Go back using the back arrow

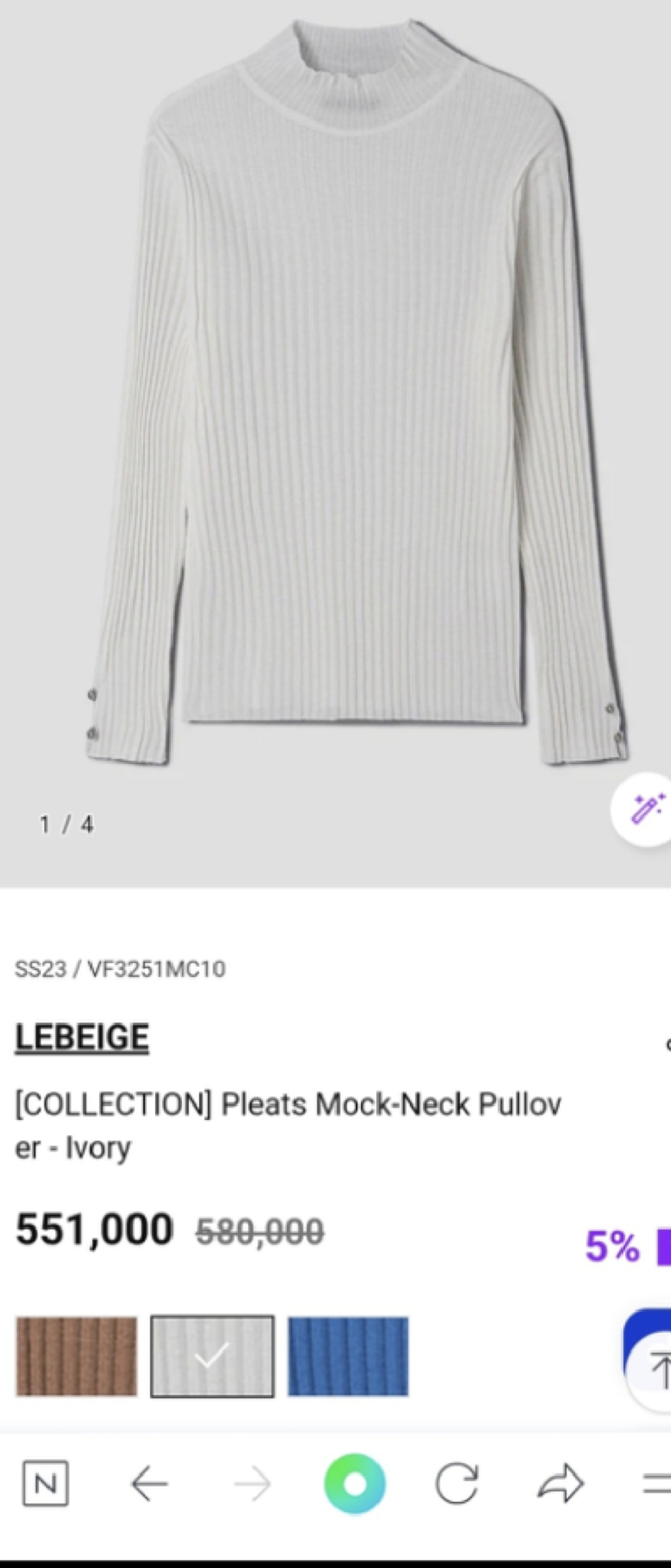tap(150, 1482)
